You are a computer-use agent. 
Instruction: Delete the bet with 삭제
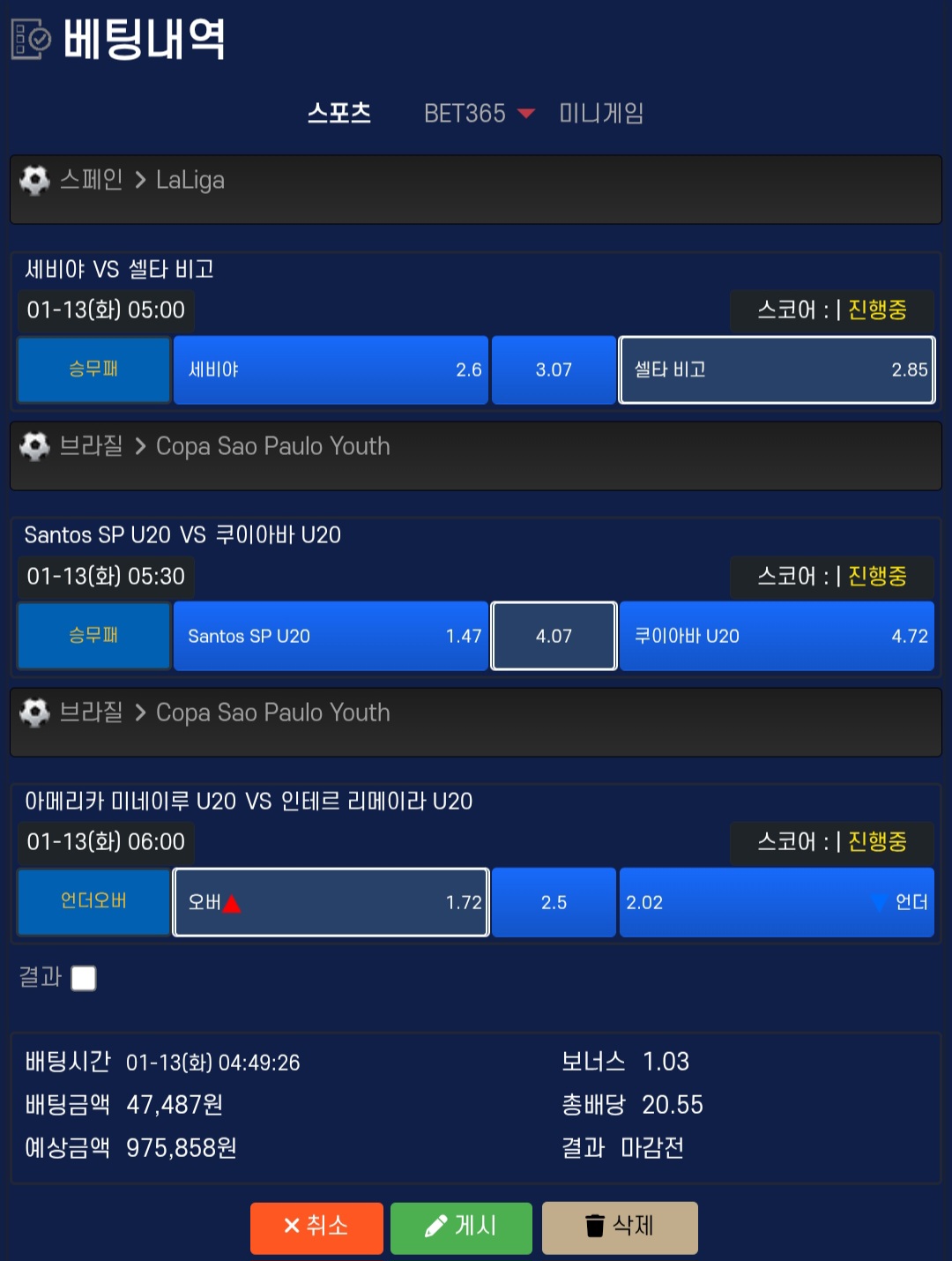click(620, 1227)
